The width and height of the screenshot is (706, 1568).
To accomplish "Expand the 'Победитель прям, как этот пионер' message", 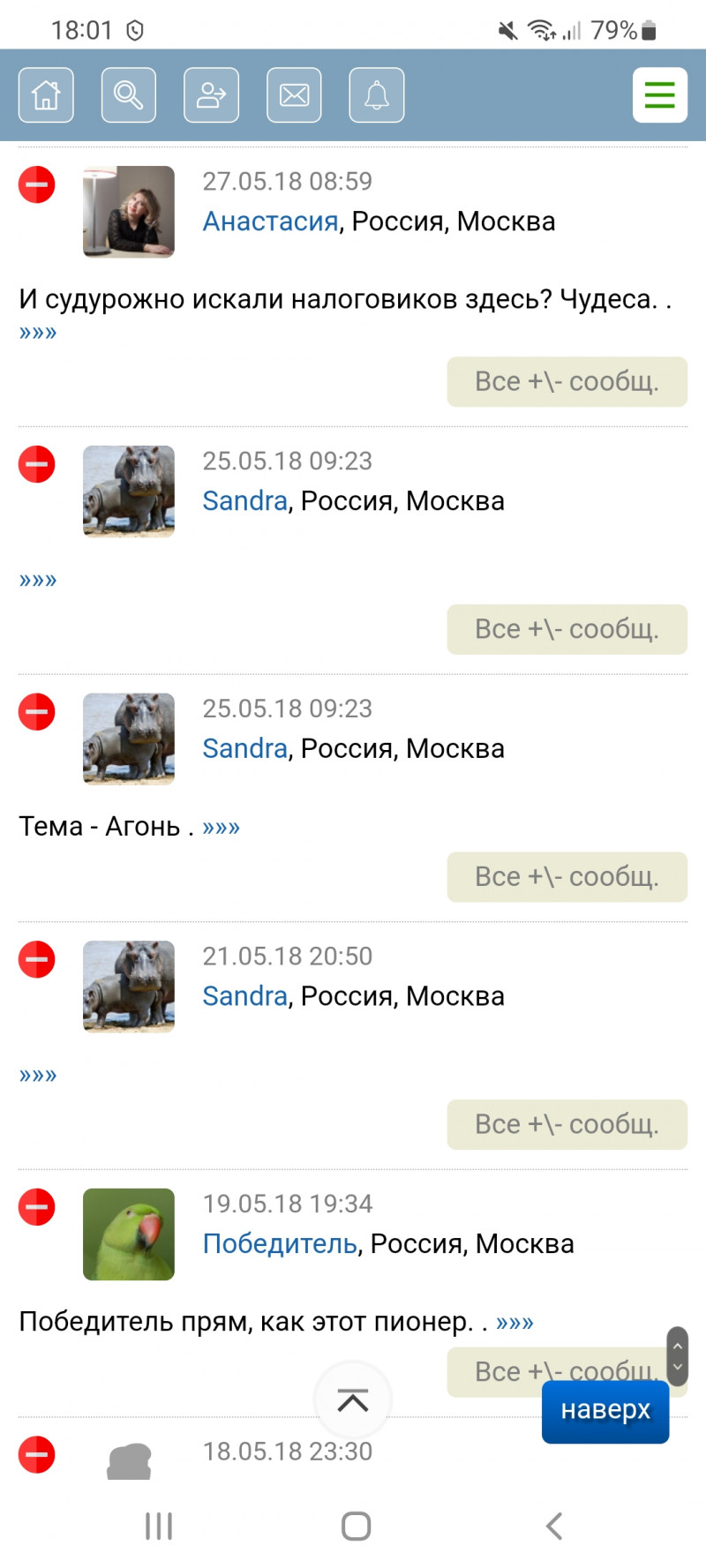I will pyautogui.click(x=514, y=1322).
